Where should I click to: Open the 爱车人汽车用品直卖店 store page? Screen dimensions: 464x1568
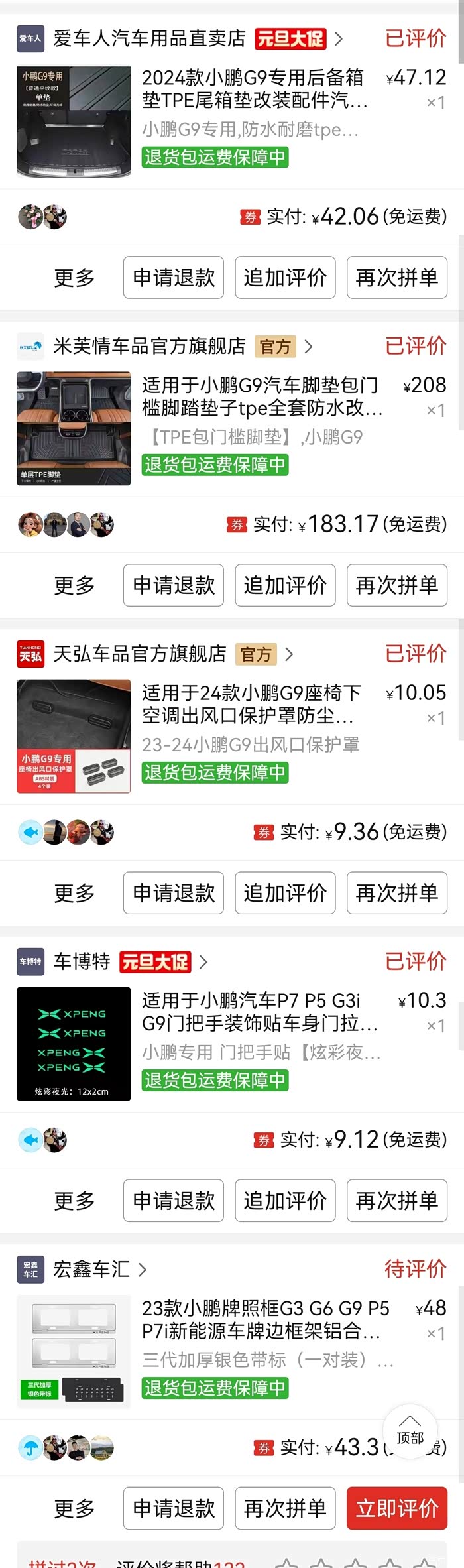pos(149,38)
